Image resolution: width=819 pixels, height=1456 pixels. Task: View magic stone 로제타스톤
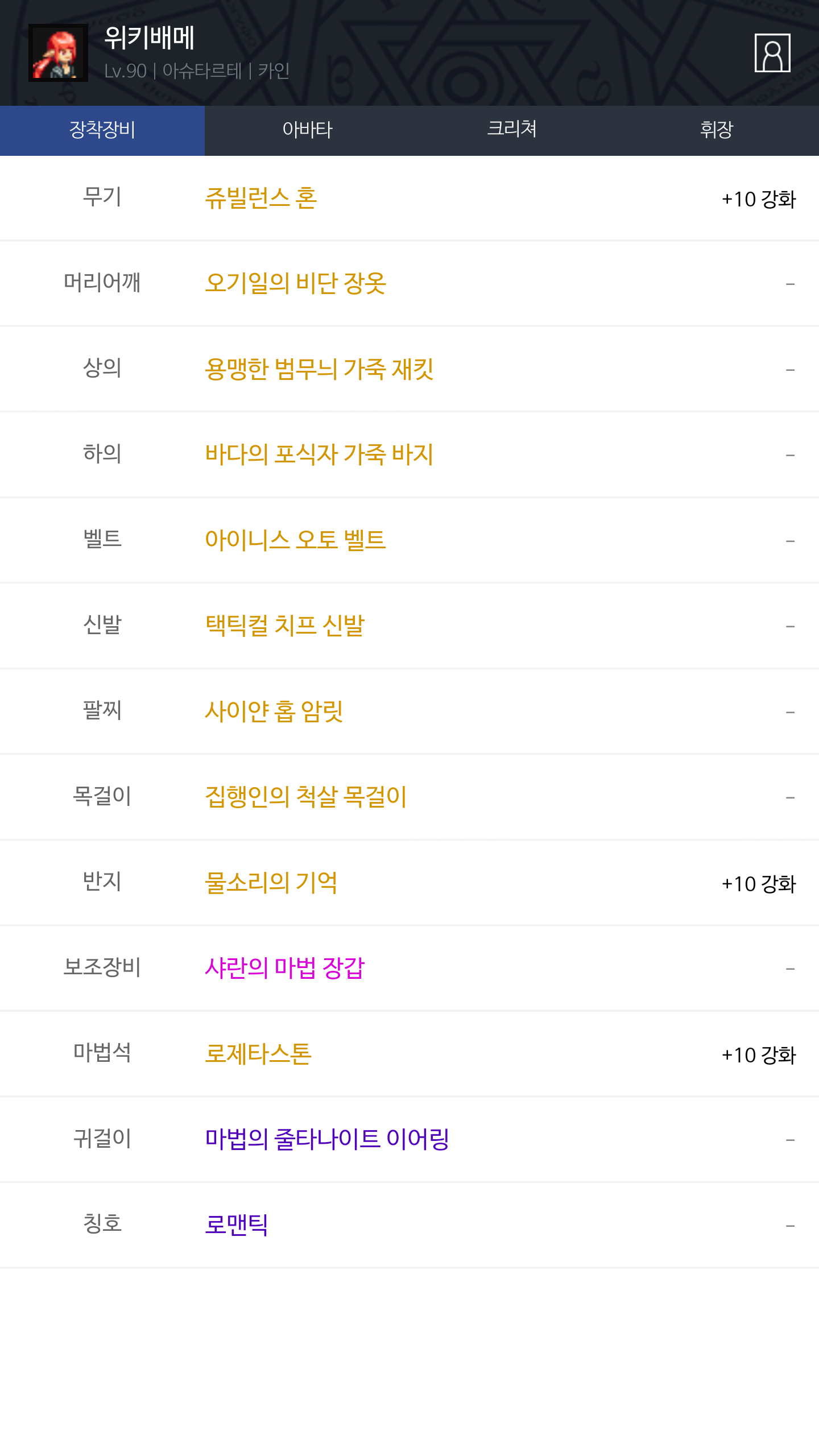click(x=258, y=1054)
